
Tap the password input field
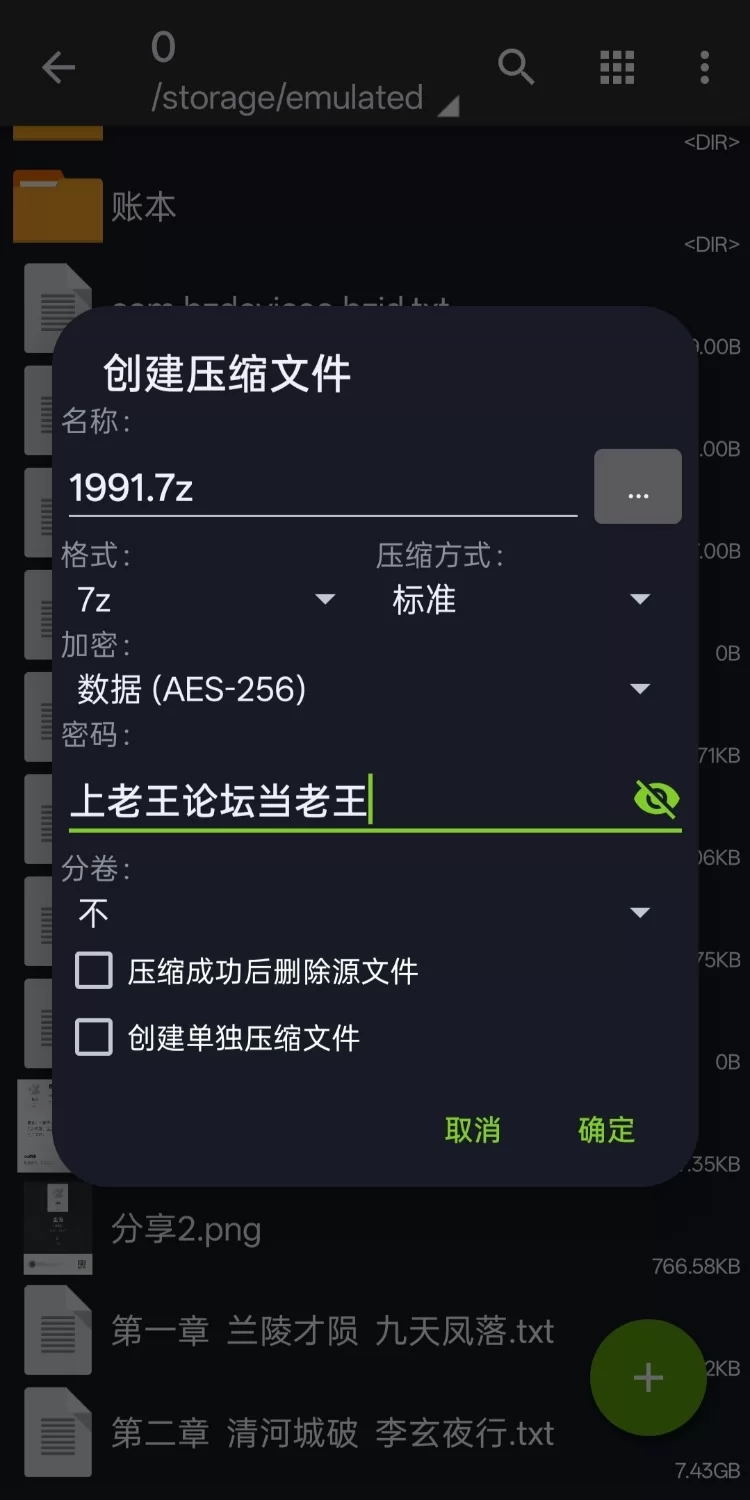(340, 801)
